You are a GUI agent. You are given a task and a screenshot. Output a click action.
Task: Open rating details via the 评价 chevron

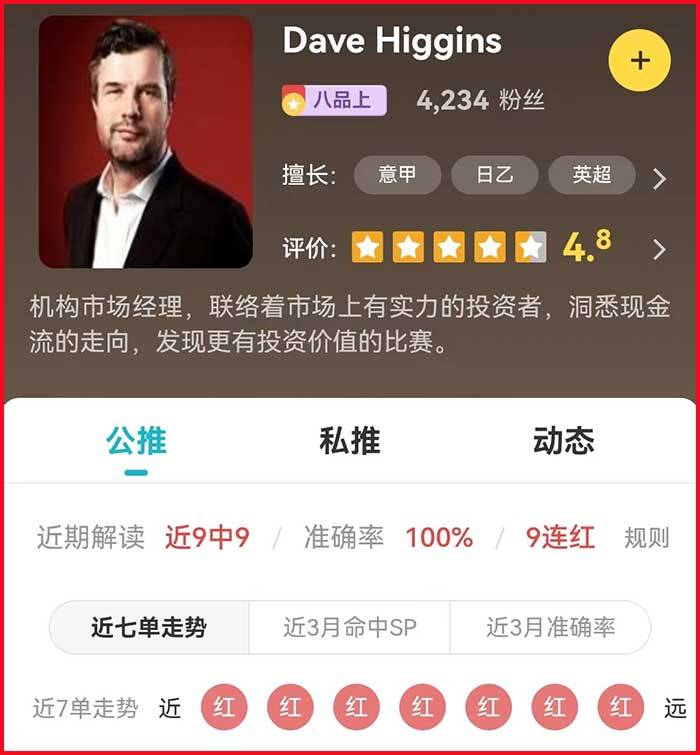tap(659, 249)
